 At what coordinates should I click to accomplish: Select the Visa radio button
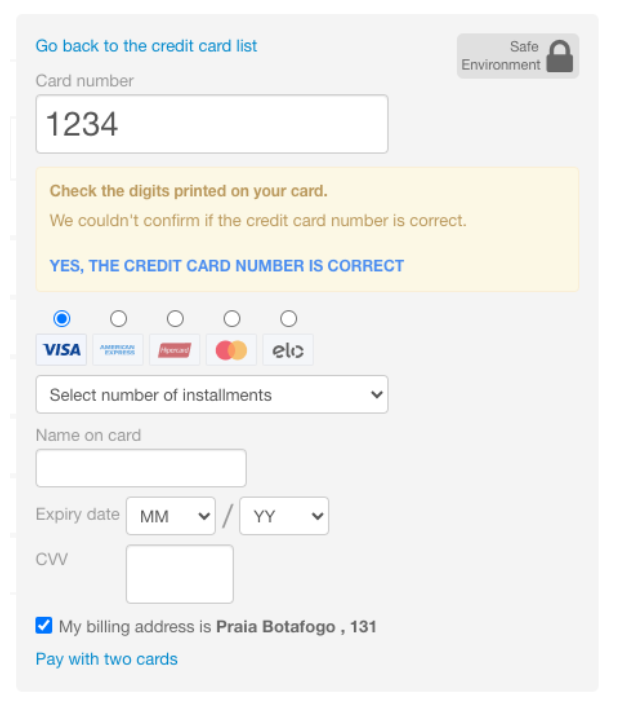(x=62, y=319)
